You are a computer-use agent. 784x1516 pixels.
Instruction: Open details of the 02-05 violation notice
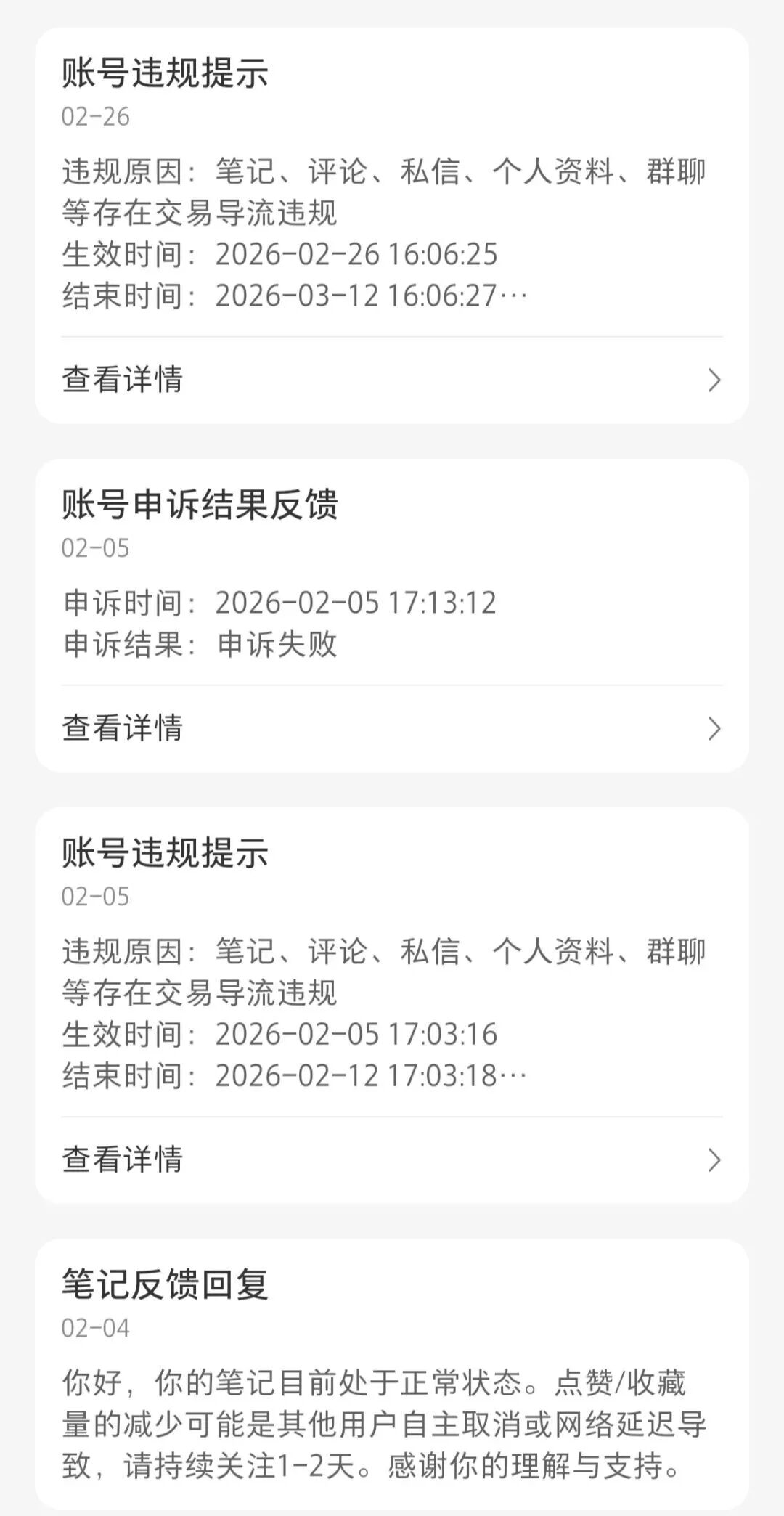[x=123, y=1160]
